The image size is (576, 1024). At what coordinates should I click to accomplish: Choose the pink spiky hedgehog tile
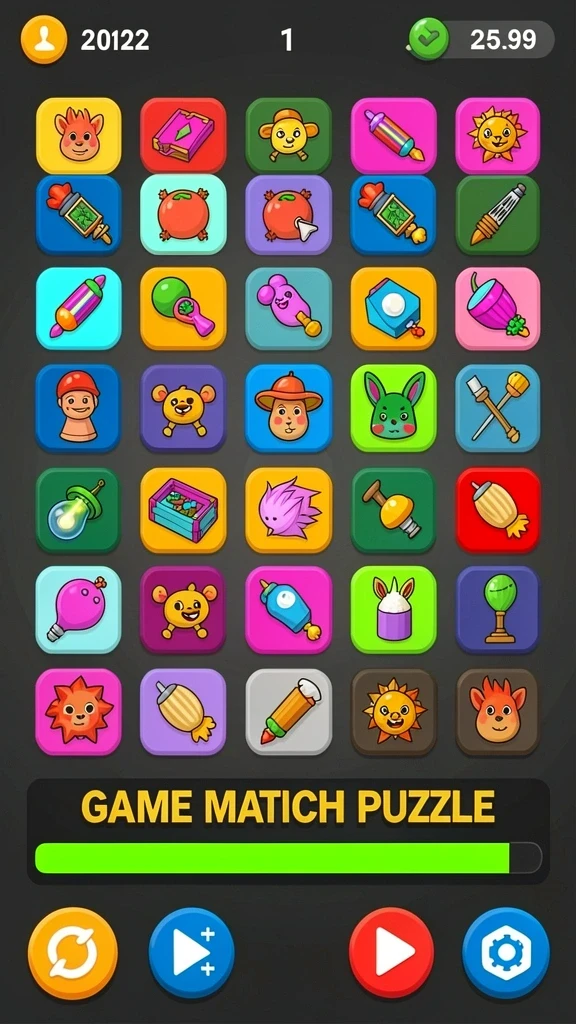(x=288, y=510)
